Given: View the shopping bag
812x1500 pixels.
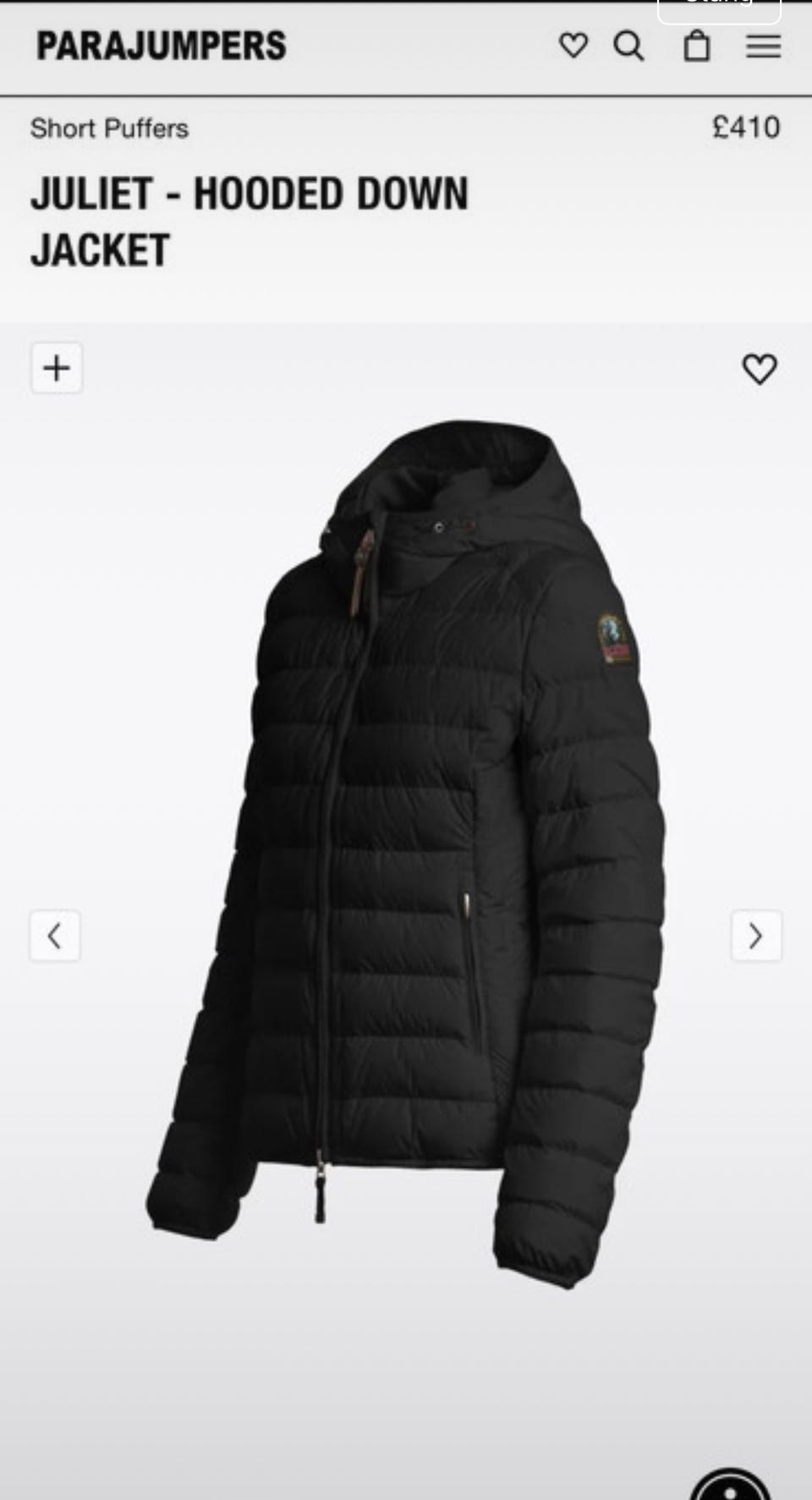Looking at the screenshot, I should click(696, 46).
